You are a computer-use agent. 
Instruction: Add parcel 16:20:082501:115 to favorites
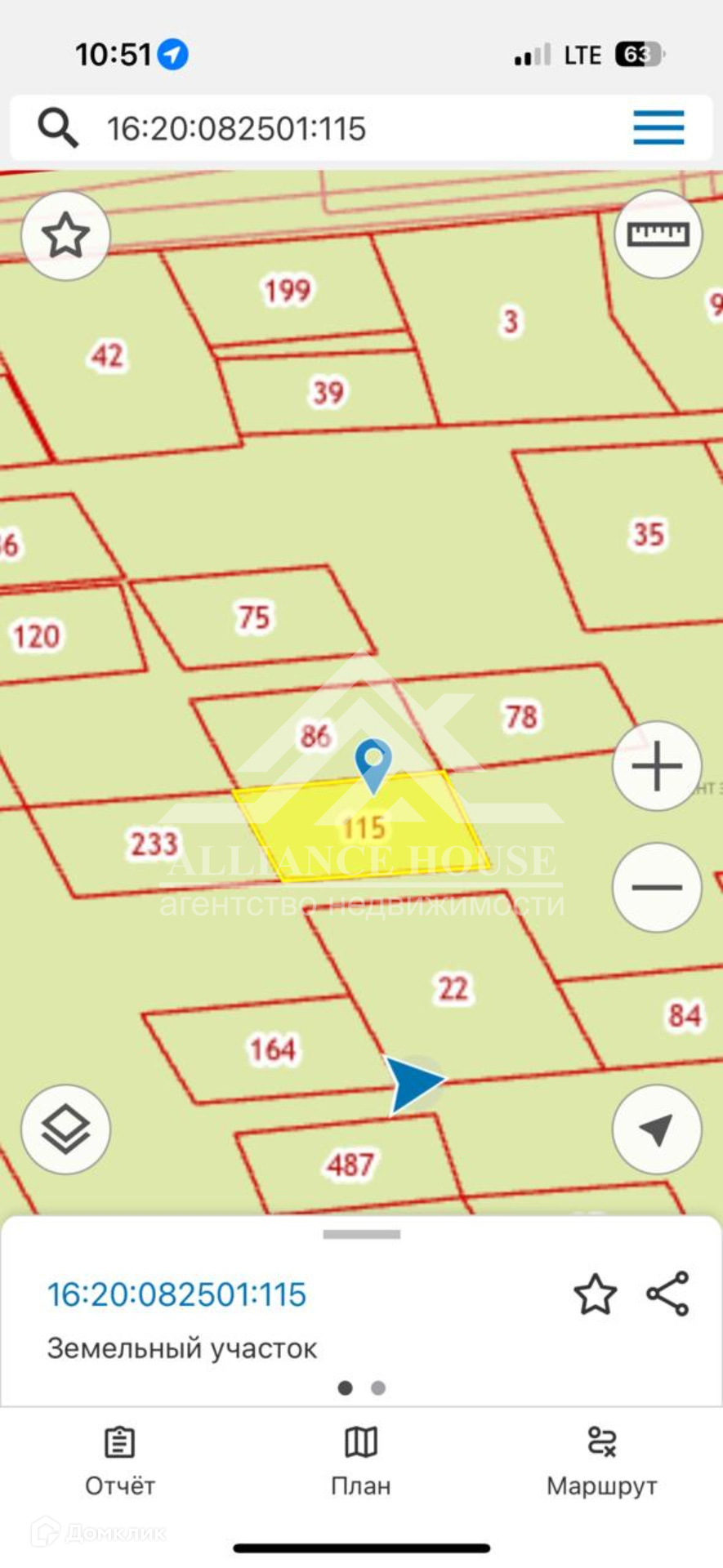(595, 1295)
